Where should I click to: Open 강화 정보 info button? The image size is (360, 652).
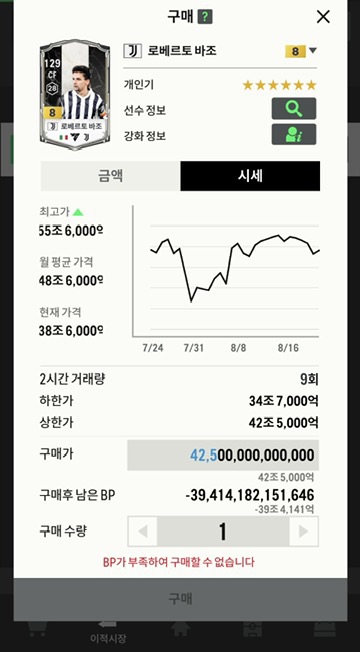point(294,134)
